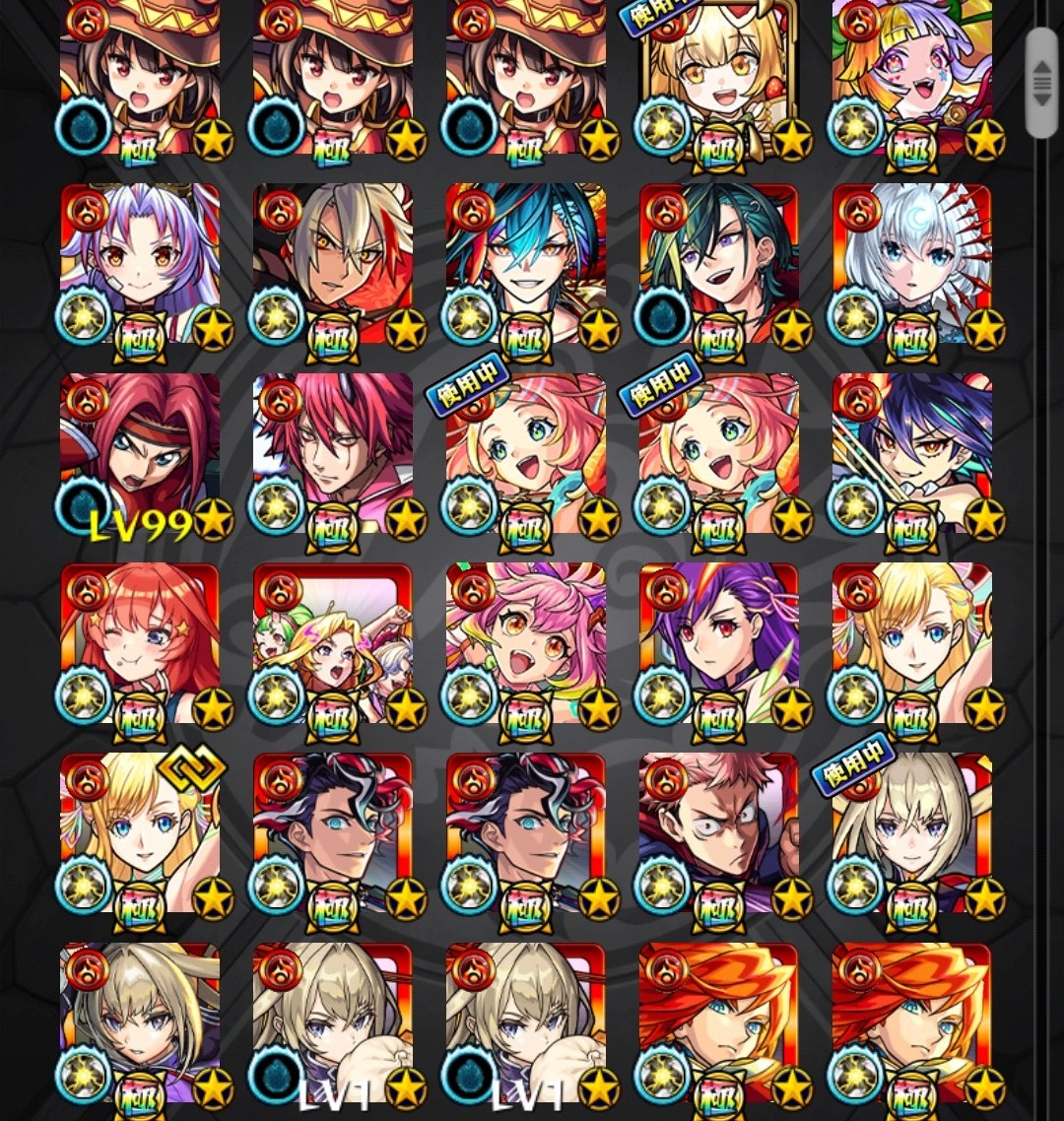
Task: Select the blue-haired grinning man tile
Action: pos(526,265)
